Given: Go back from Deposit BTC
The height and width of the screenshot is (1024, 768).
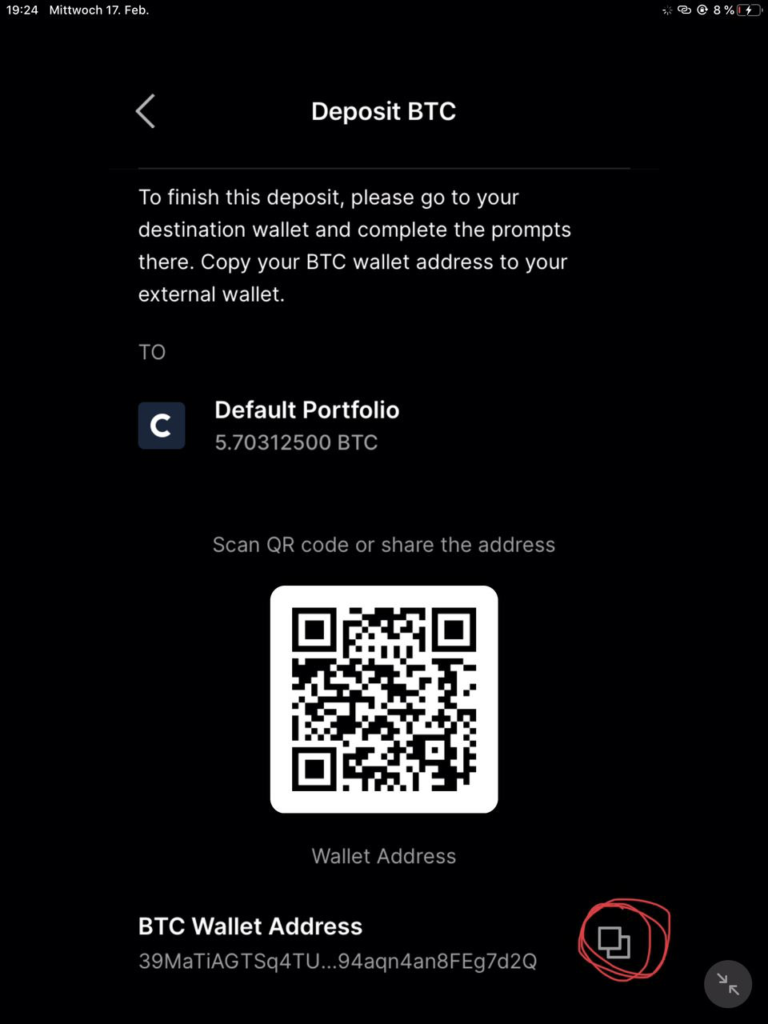Looking at the screenshot, I should coord(146,111).
